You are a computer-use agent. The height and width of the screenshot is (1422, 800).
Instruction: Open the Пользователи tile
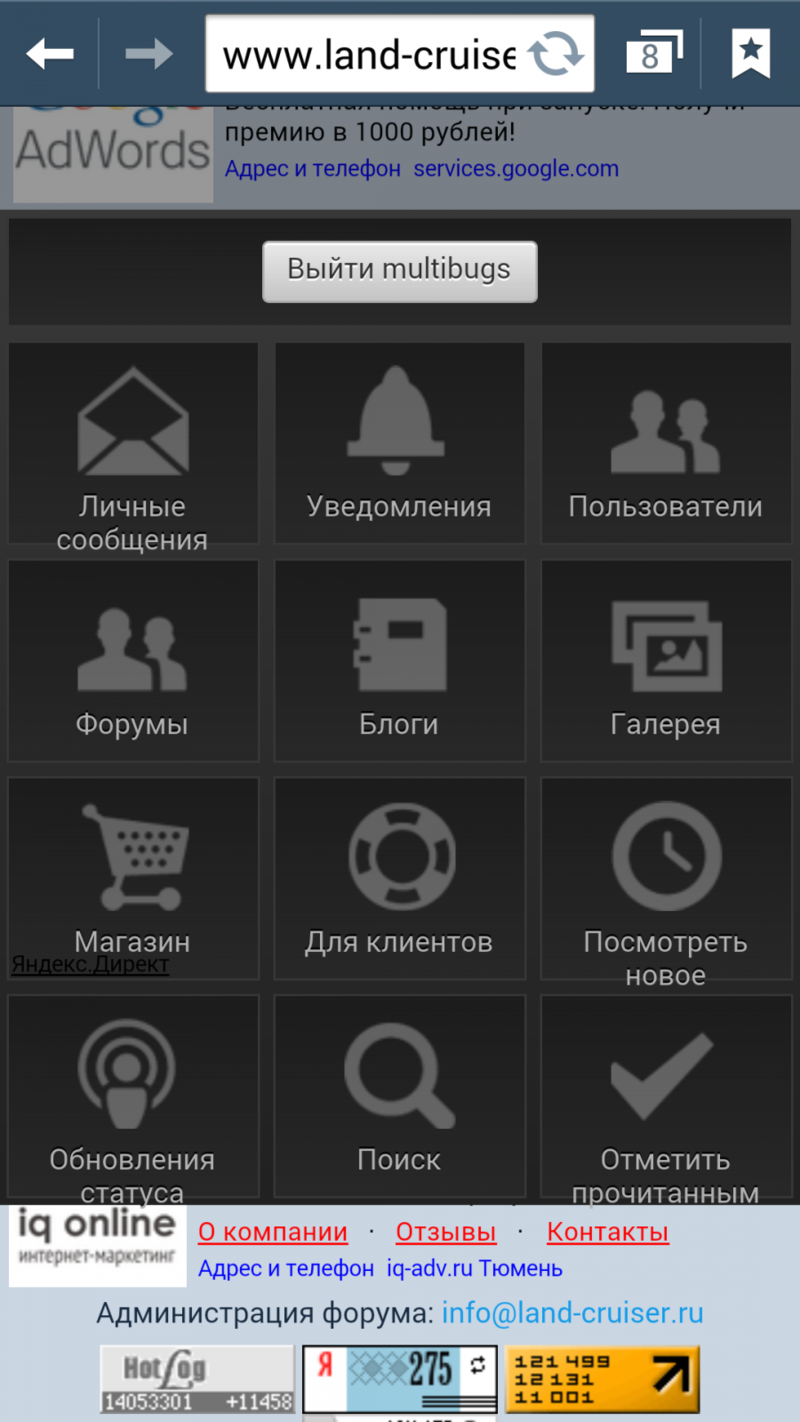click(666, 443)
